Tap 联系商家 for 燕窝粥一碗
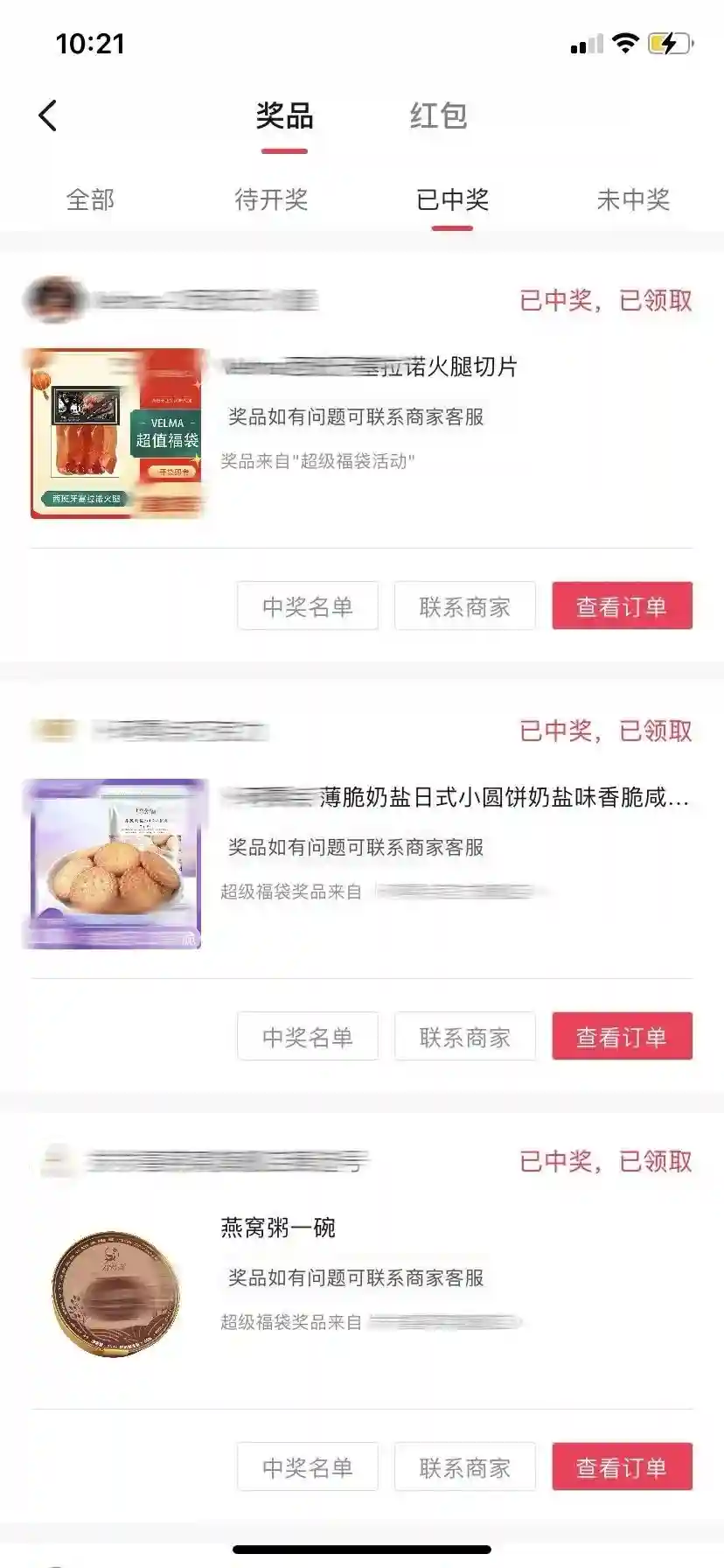The image size is (724, 1568). tap(464, 1466)
